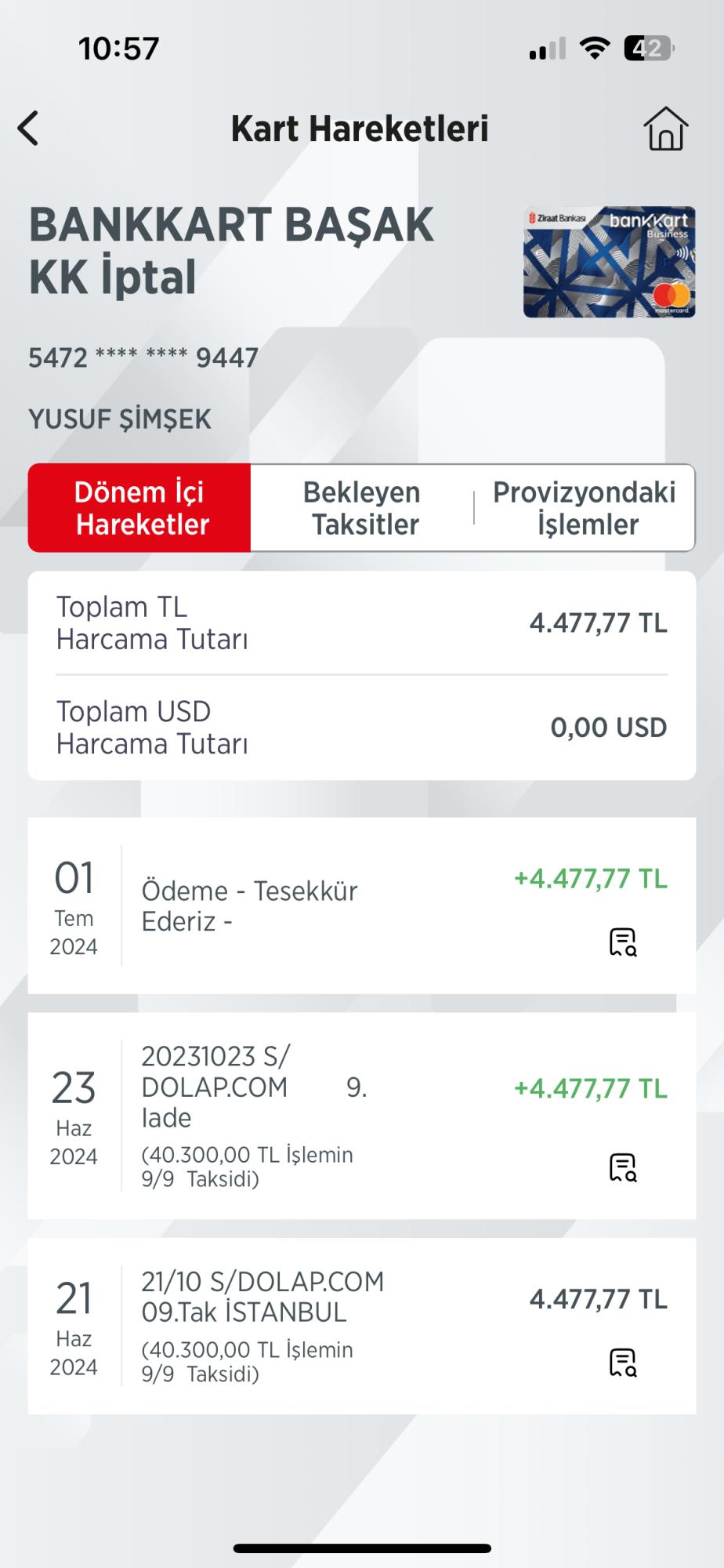Tap the battery indicator showing 42
Image resolution: width=724 pixels, height=1568 pixels.
[x=650, y=46]
